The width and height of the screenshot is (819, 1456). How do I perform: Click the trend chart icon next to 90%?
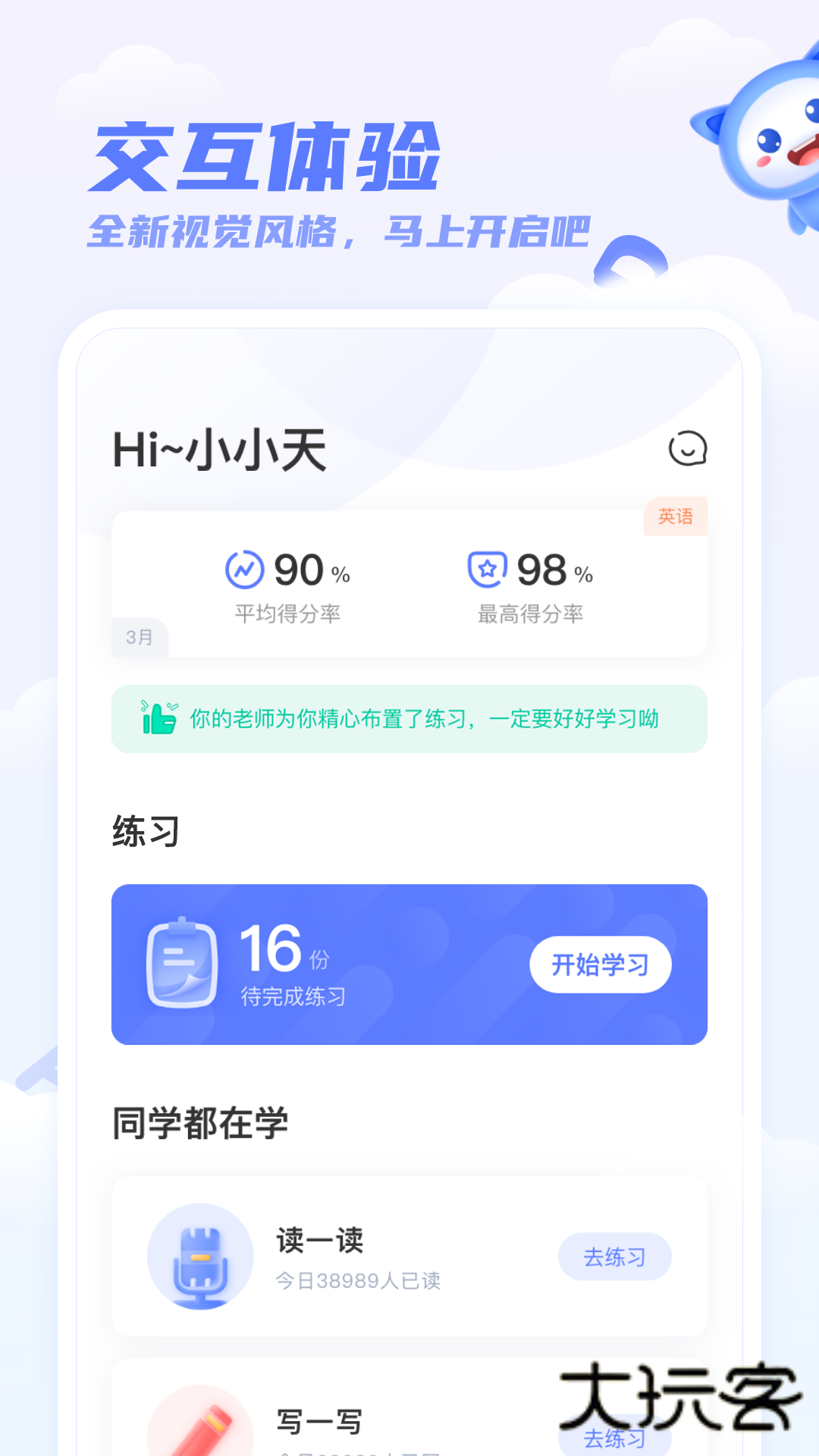tap(246, 568)
